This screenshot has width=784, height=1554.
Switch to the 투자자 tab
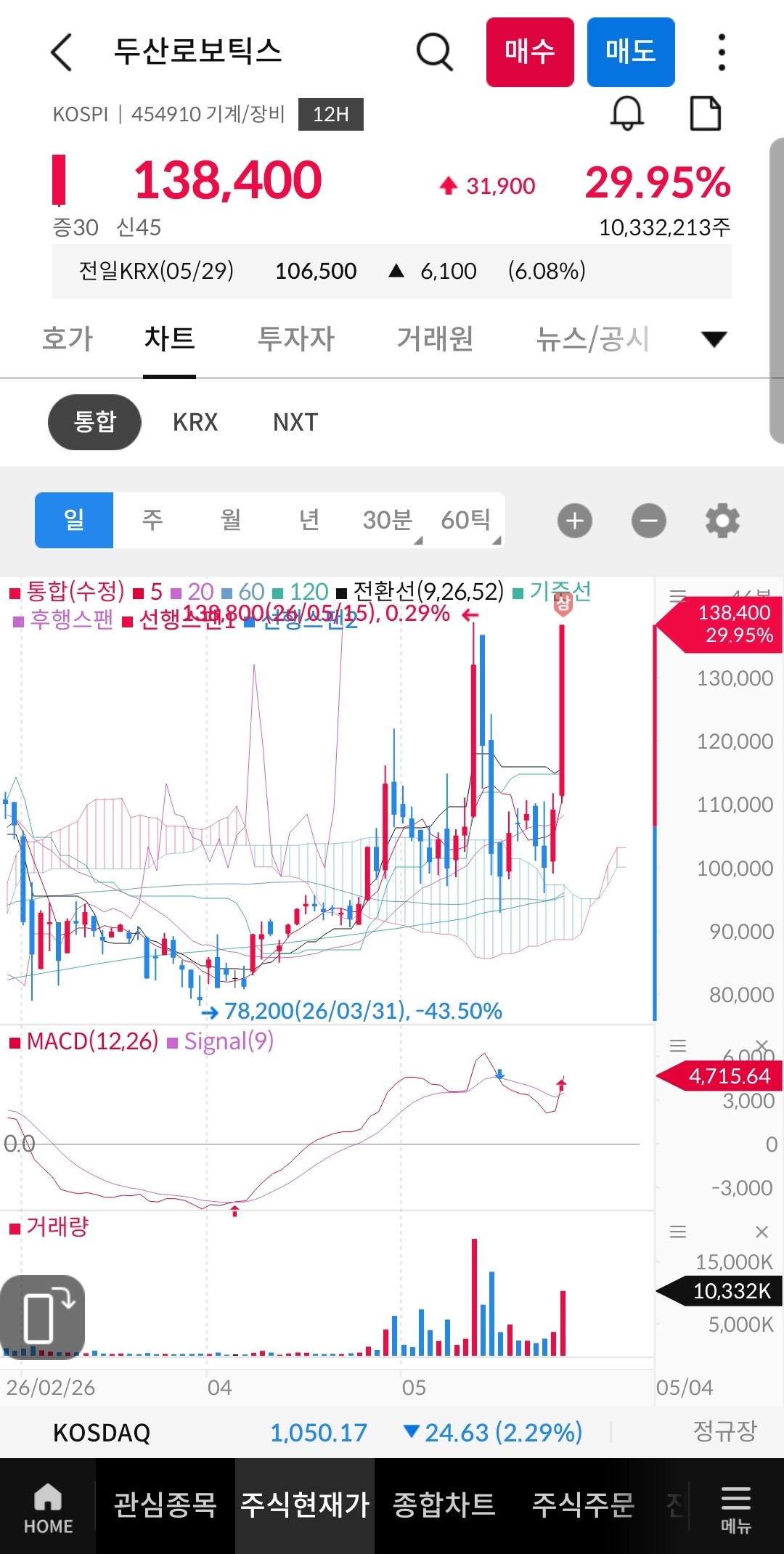296,338
